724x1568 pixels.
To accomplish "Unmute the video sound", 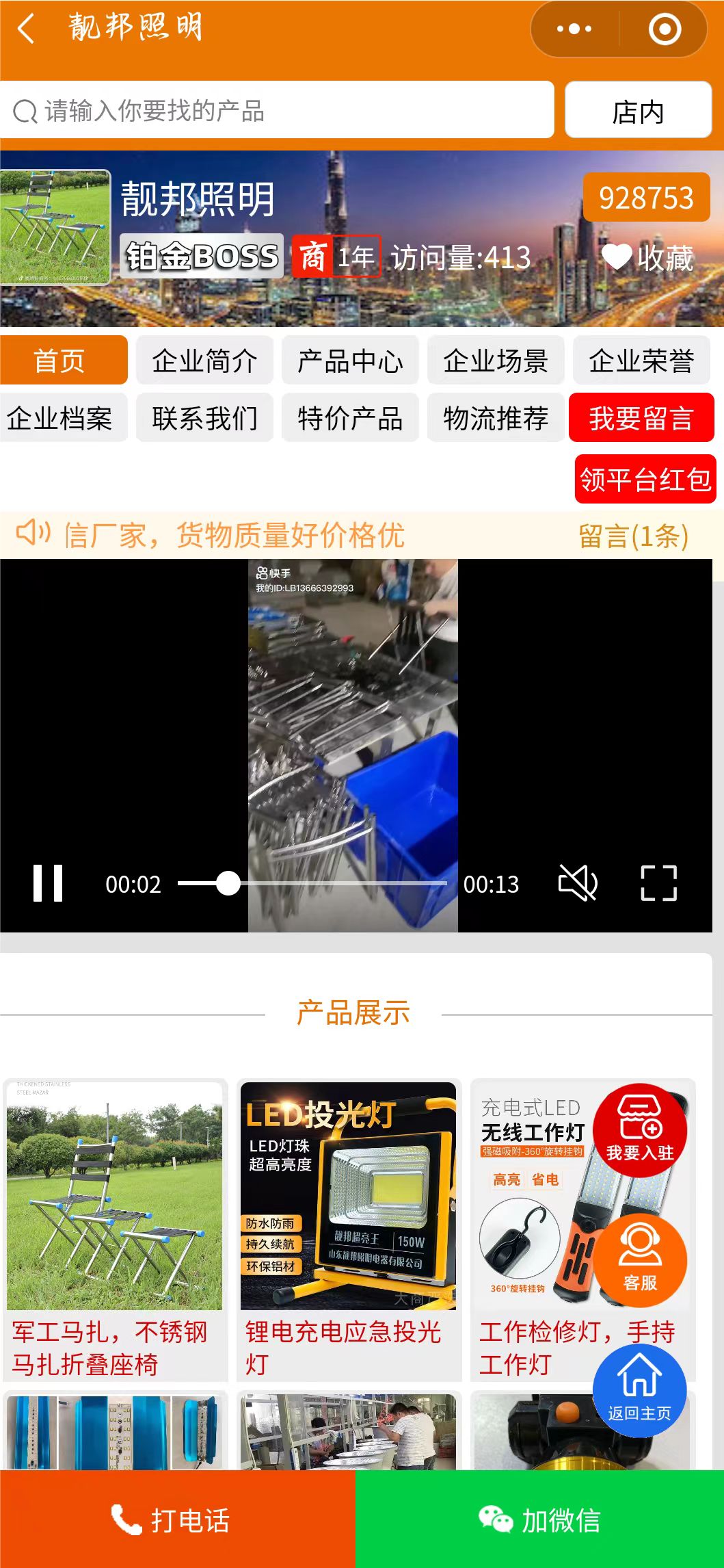I will click(x=578, y=883).
